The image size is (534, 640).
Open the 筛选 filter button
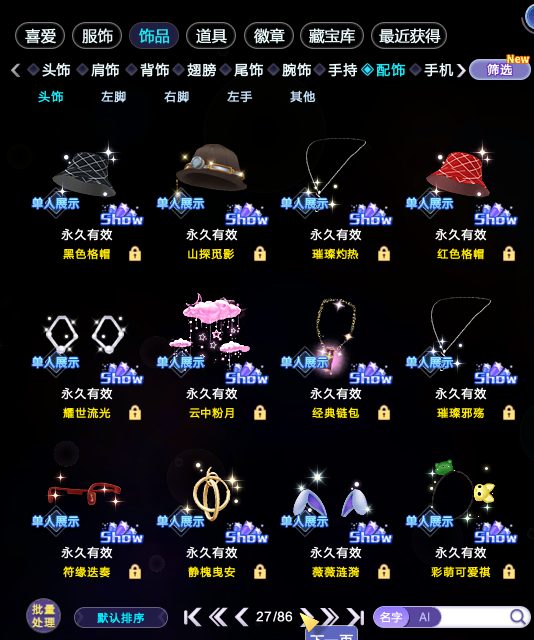pyautogui.click(x=499, y=69)
